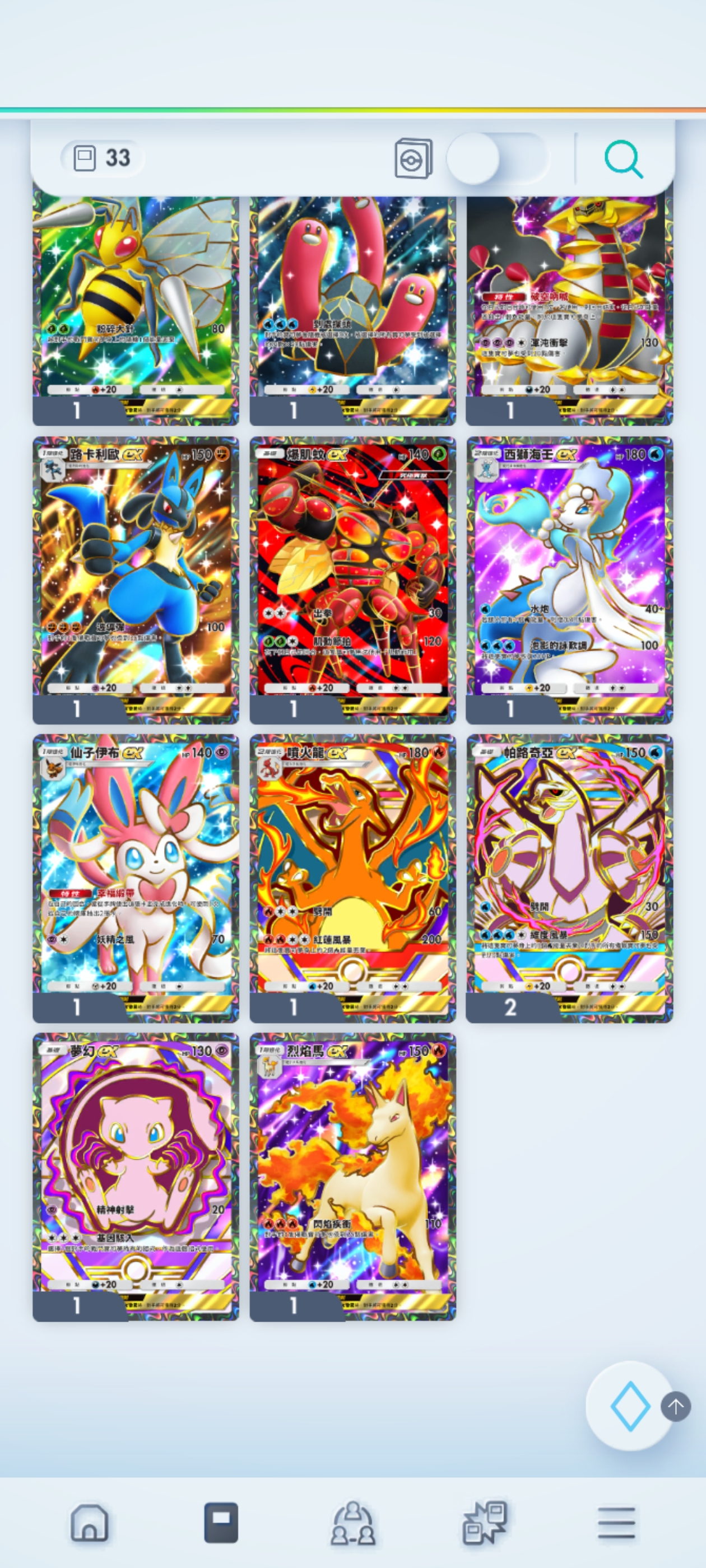Image resolution: width=706 pixels, height=1568 pixels.
Task: Open the Buzzwole ex card
Action: coord(352,572)
